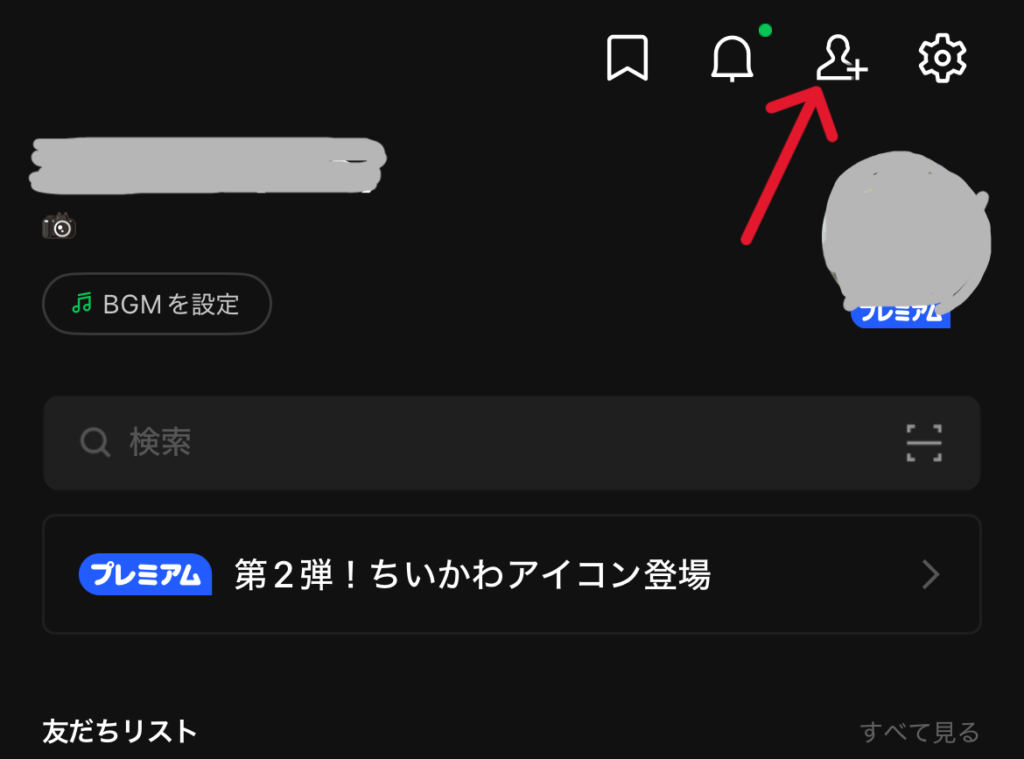Open the Keep bookmark icon
Screen dimensions: 1024x759
pyautogui.click(x=628, y=59)
